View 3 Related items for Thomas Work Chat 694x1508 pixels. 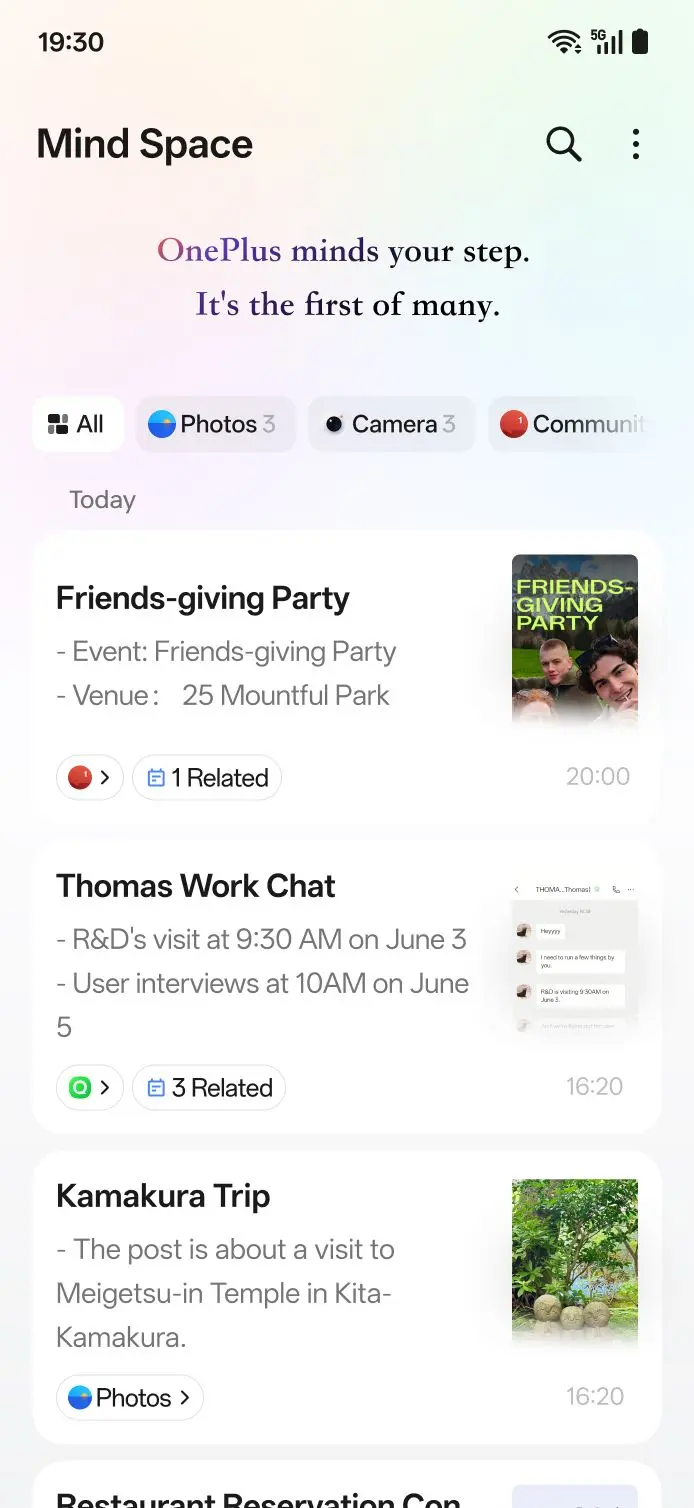coord(209,1088)
